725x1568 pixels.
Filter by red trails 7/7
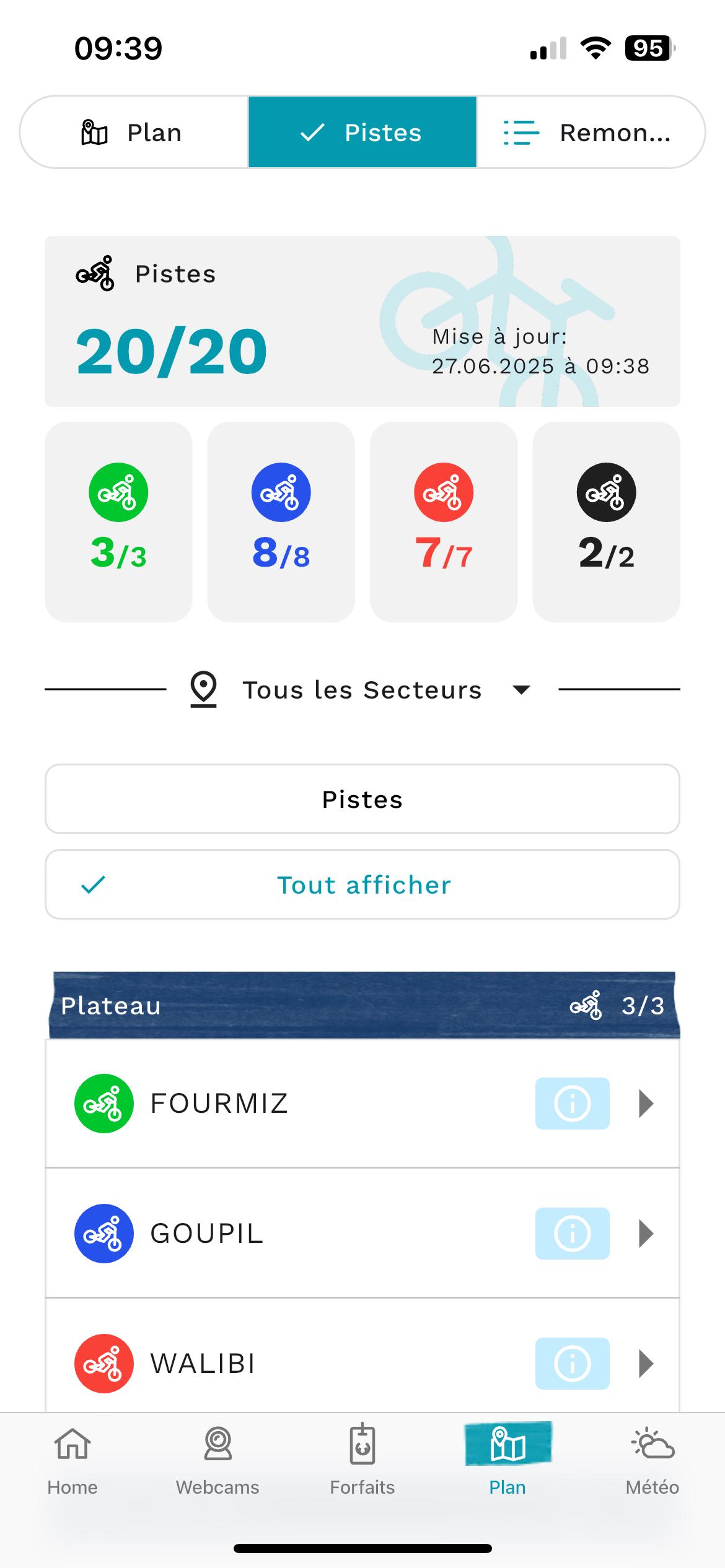point(444,521)
